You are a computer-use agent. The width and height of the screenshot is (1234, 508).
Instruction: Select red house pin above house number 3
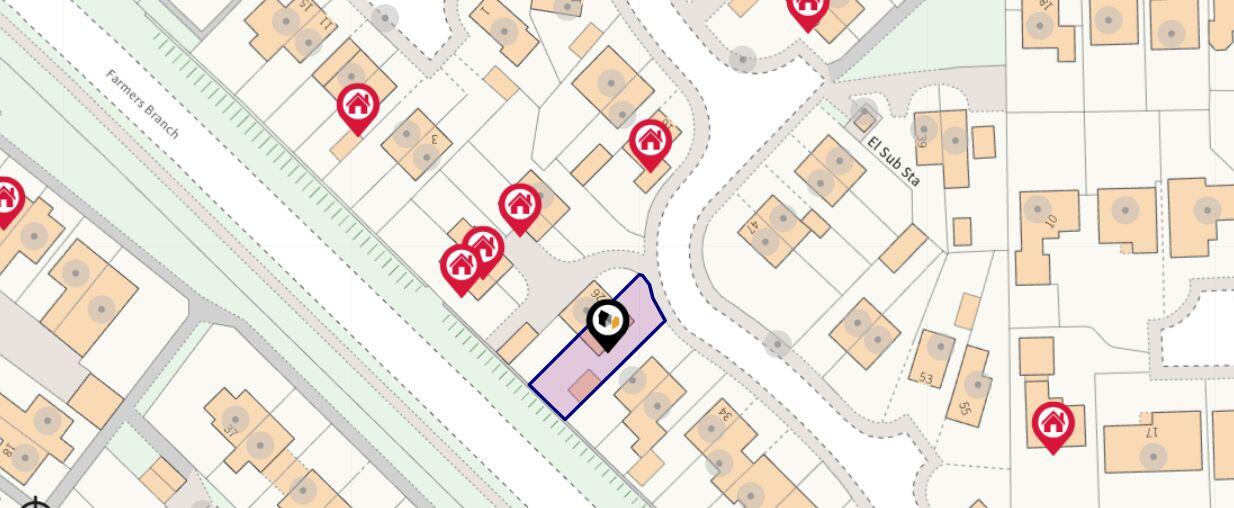click(x=357, y=105)
